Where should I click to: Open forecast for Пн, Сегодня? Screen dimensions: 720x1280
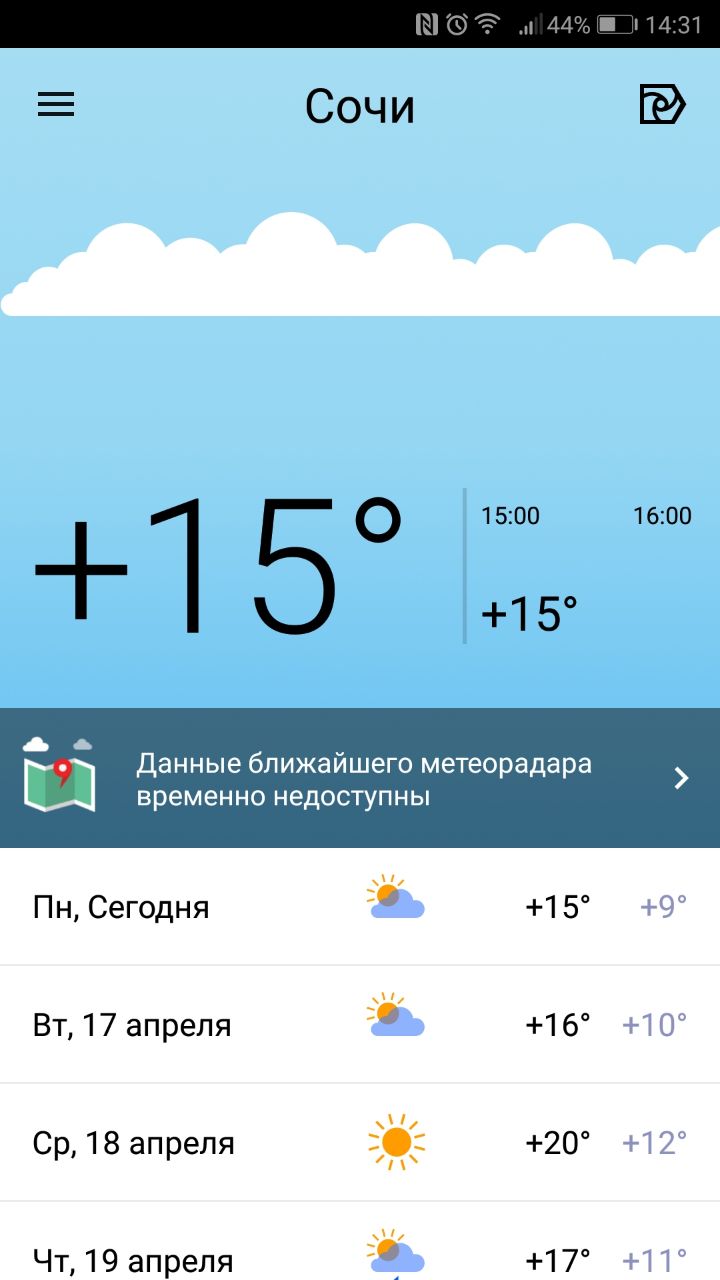tap(360, 907)
